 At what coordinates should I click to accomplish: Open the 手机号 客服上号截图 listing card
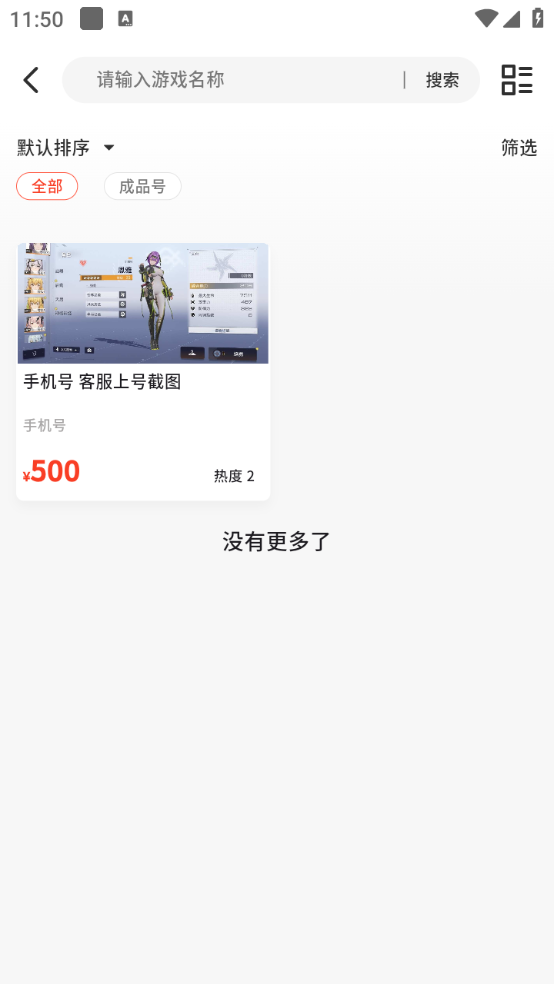tap(143, 372)
